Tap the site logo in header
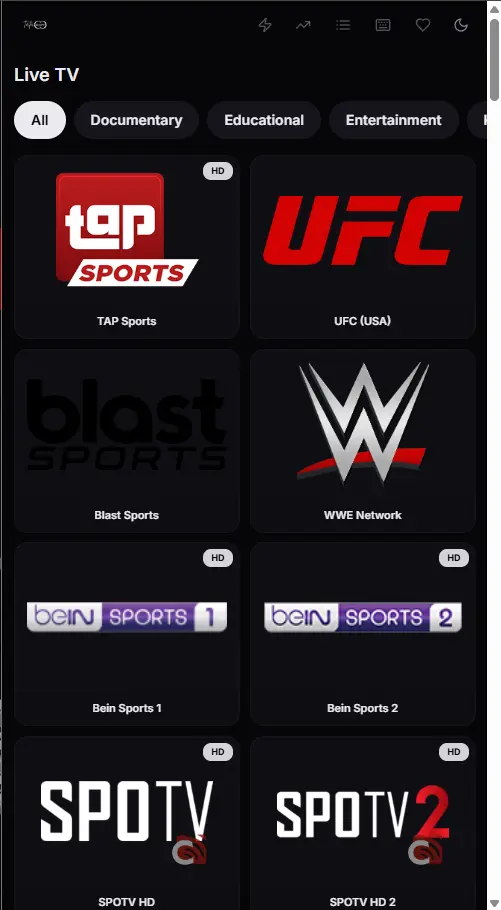Screen dimensions: 501x910 pyautogui.click(x=35, y=25)
